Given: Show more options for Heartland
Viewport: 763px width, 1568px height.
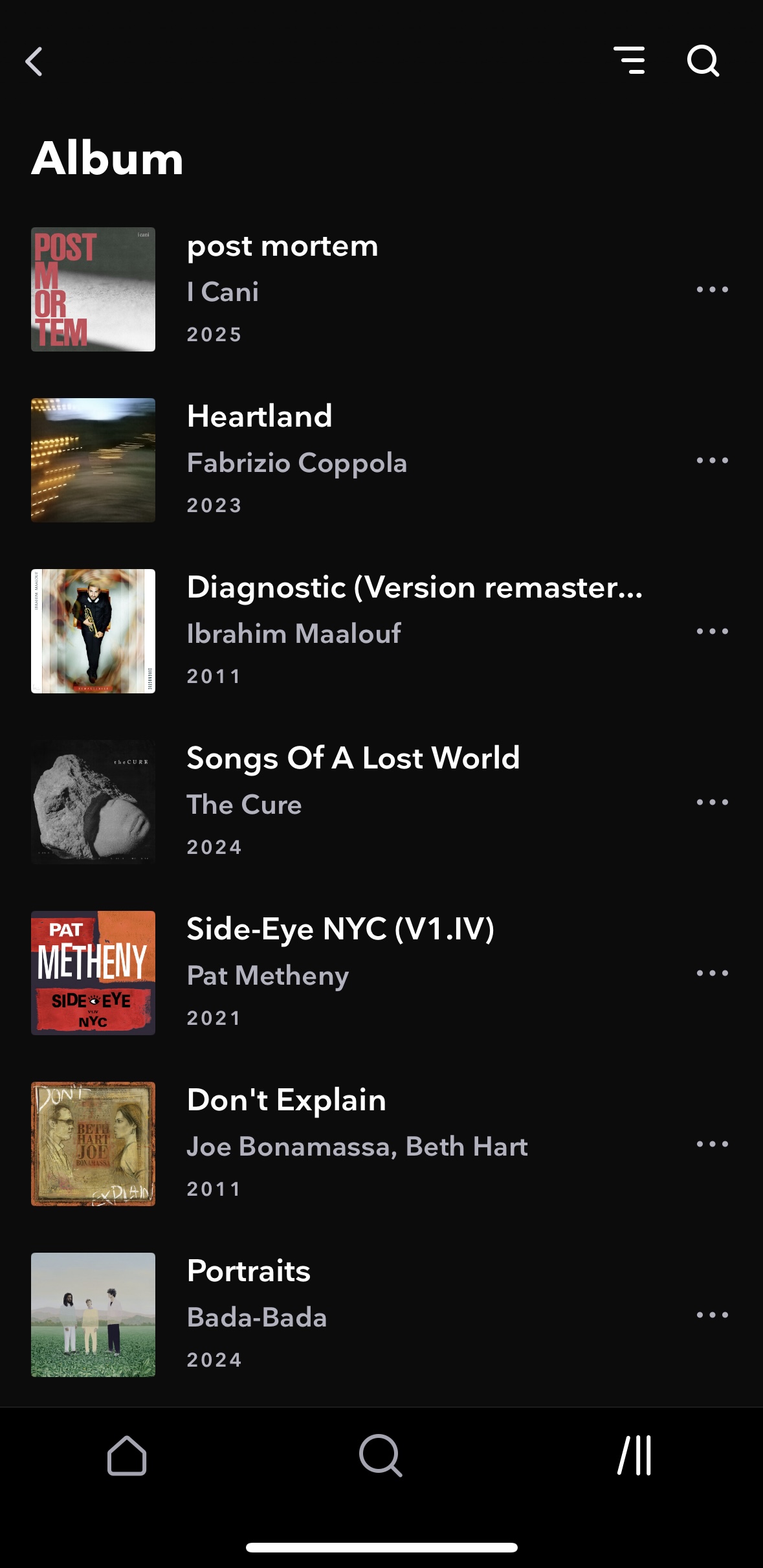Looking at the screenshot, I should point(712,460).
